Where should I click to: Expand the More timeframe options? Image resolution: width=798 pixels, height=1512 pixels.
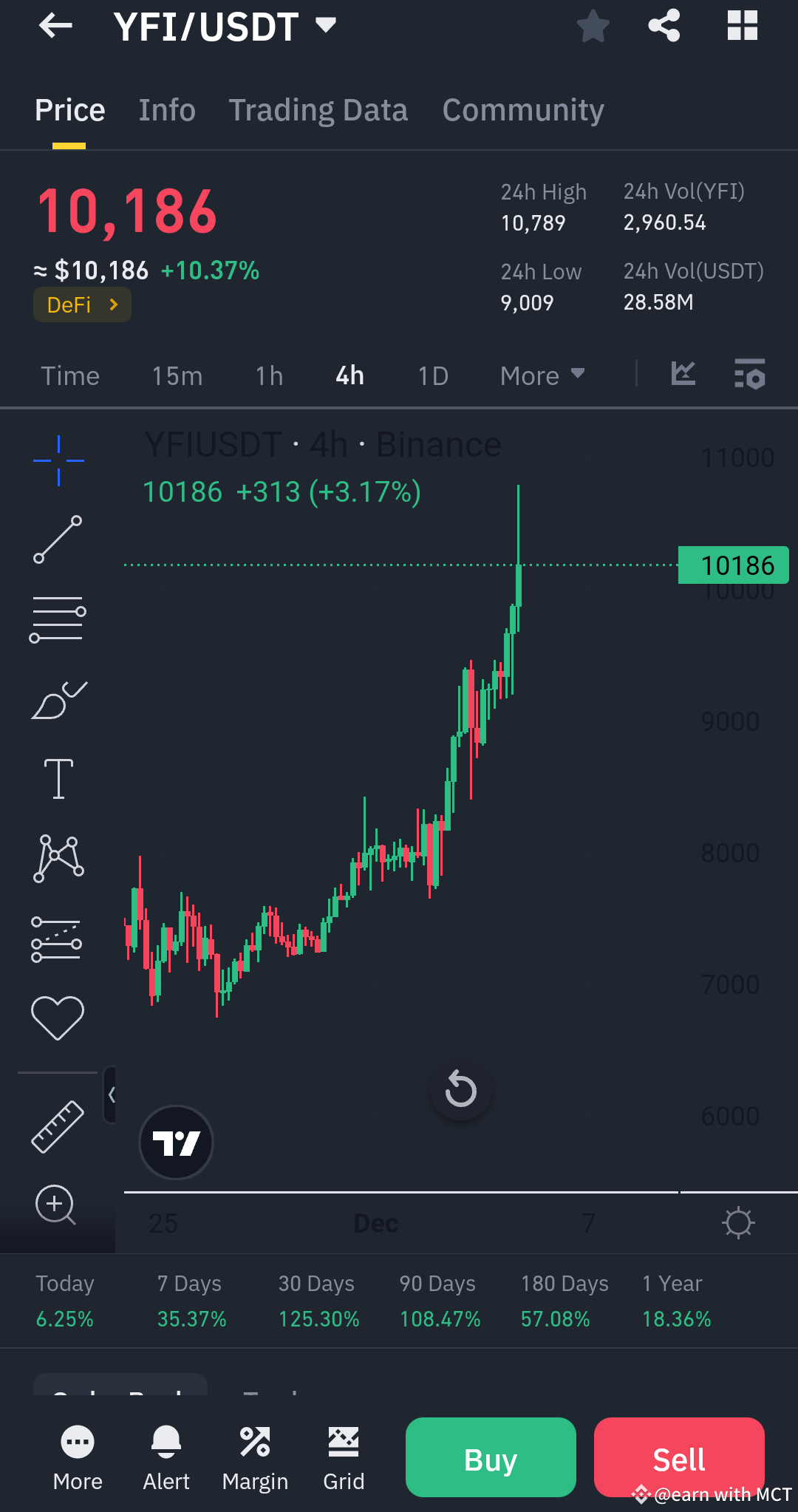tap(542, 375)
